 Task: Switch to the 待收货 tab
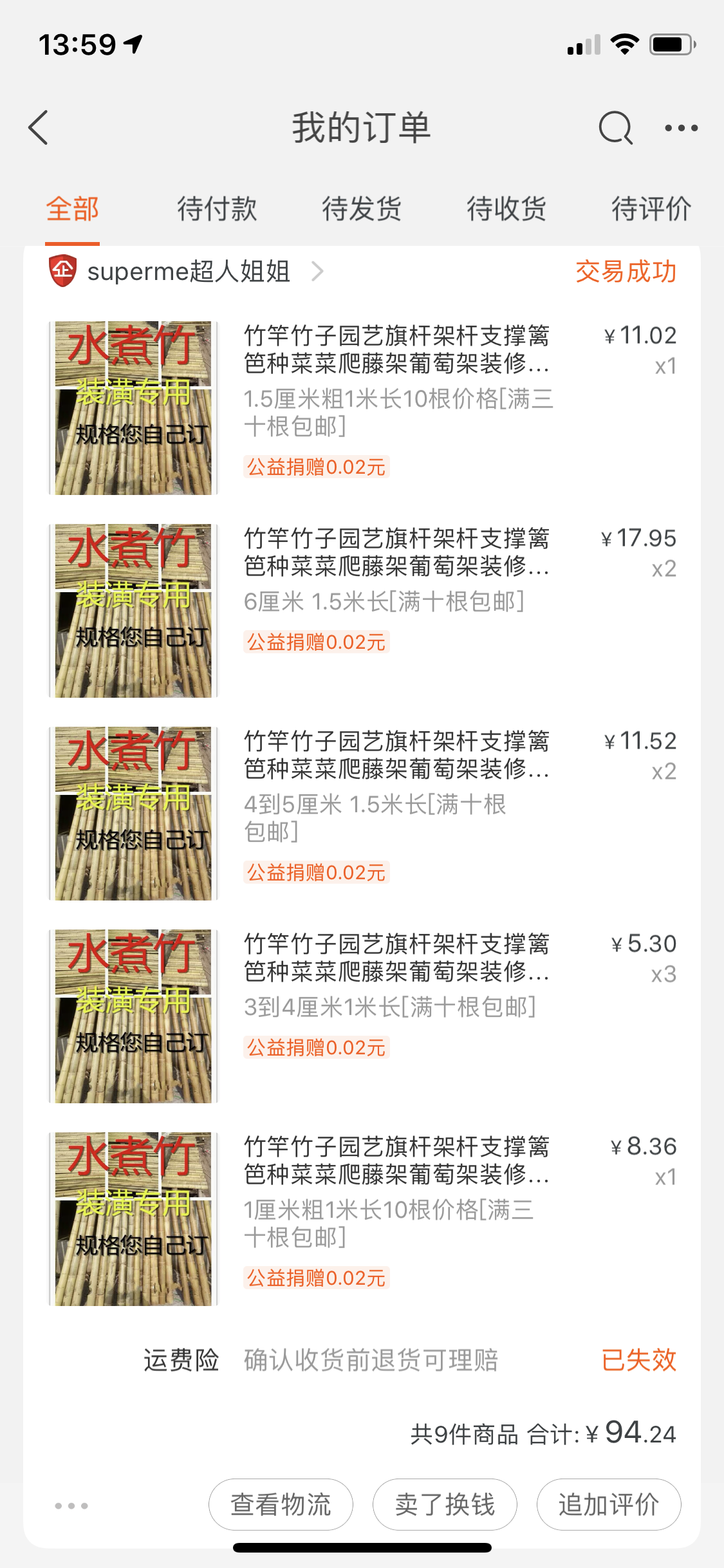tap(506, 209)
